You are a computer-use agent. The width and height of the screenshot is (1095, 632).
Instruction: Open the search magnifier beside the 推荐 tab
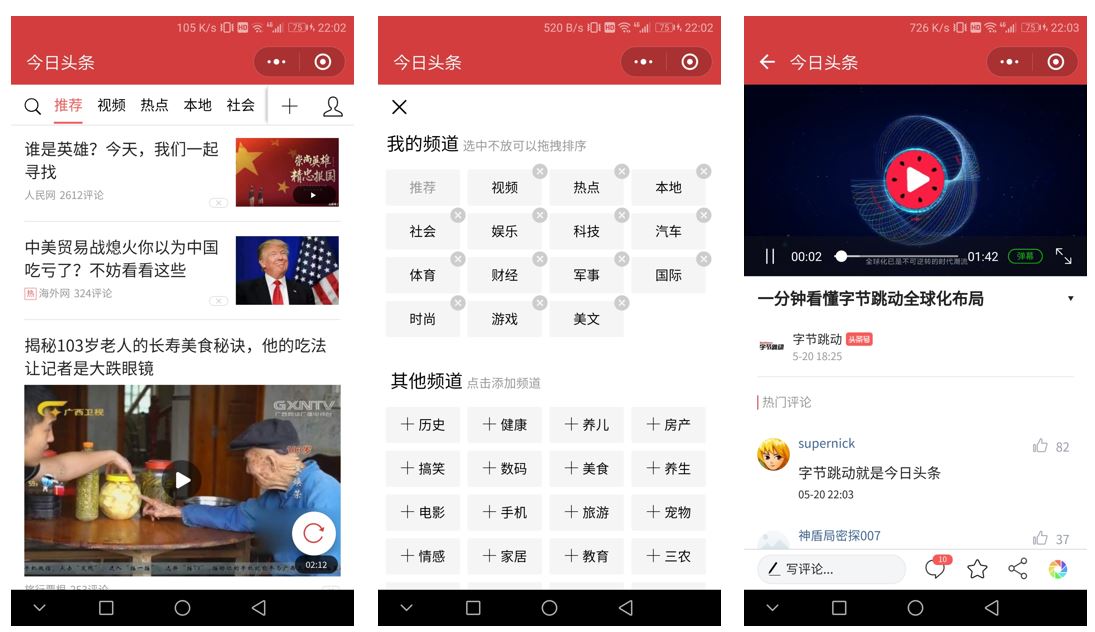33,106
